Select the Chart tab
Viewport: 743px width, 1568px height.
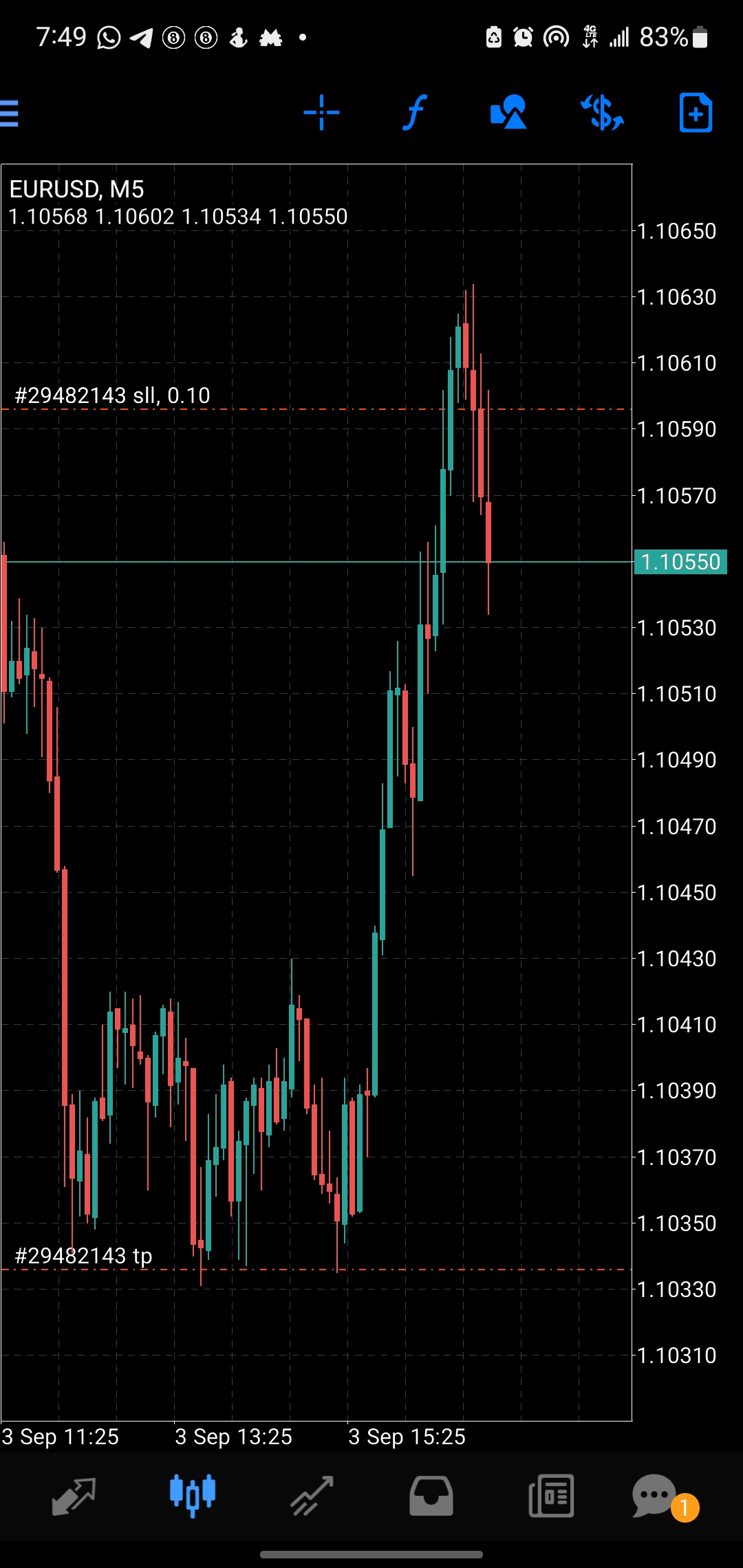pos(193,1496)
